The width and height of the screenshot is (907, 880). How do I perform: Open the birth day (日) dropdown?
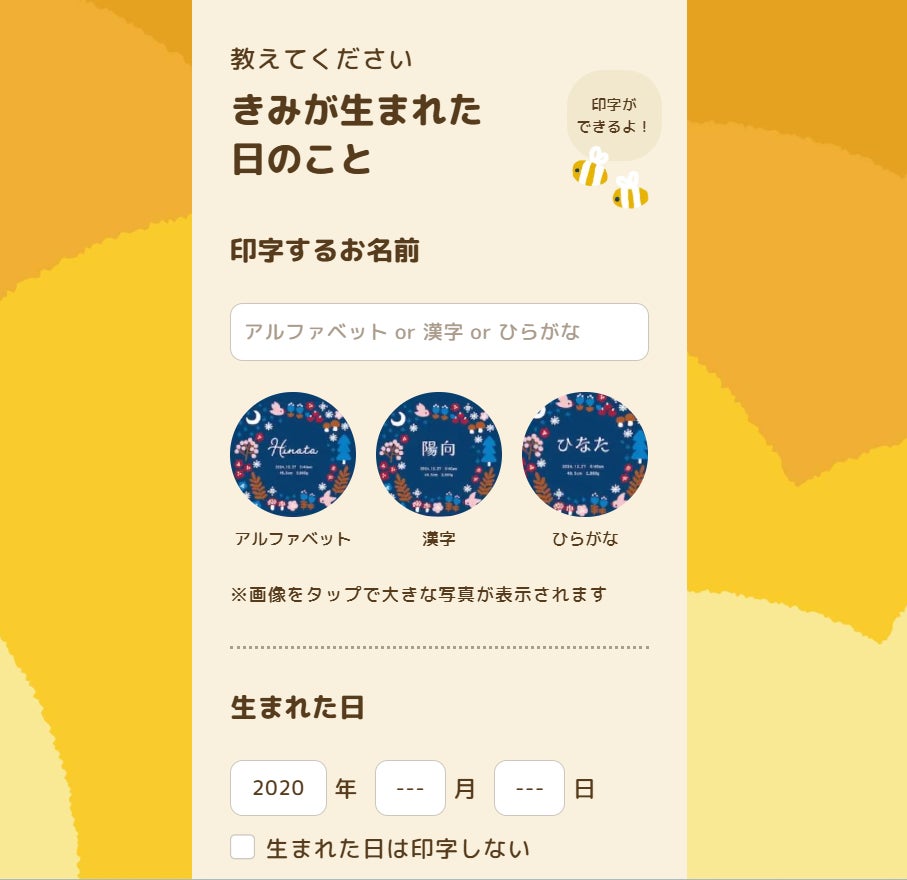(x=529, y=788)
